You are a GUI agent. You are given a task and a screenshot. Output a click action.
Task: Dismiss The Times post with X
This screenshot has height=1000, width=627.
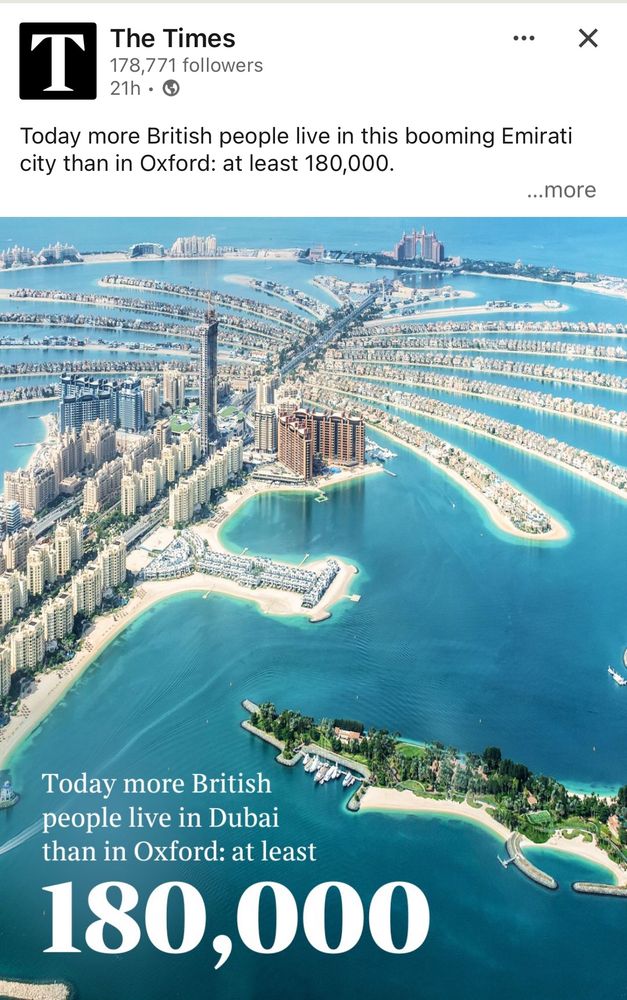click(588, 38)
